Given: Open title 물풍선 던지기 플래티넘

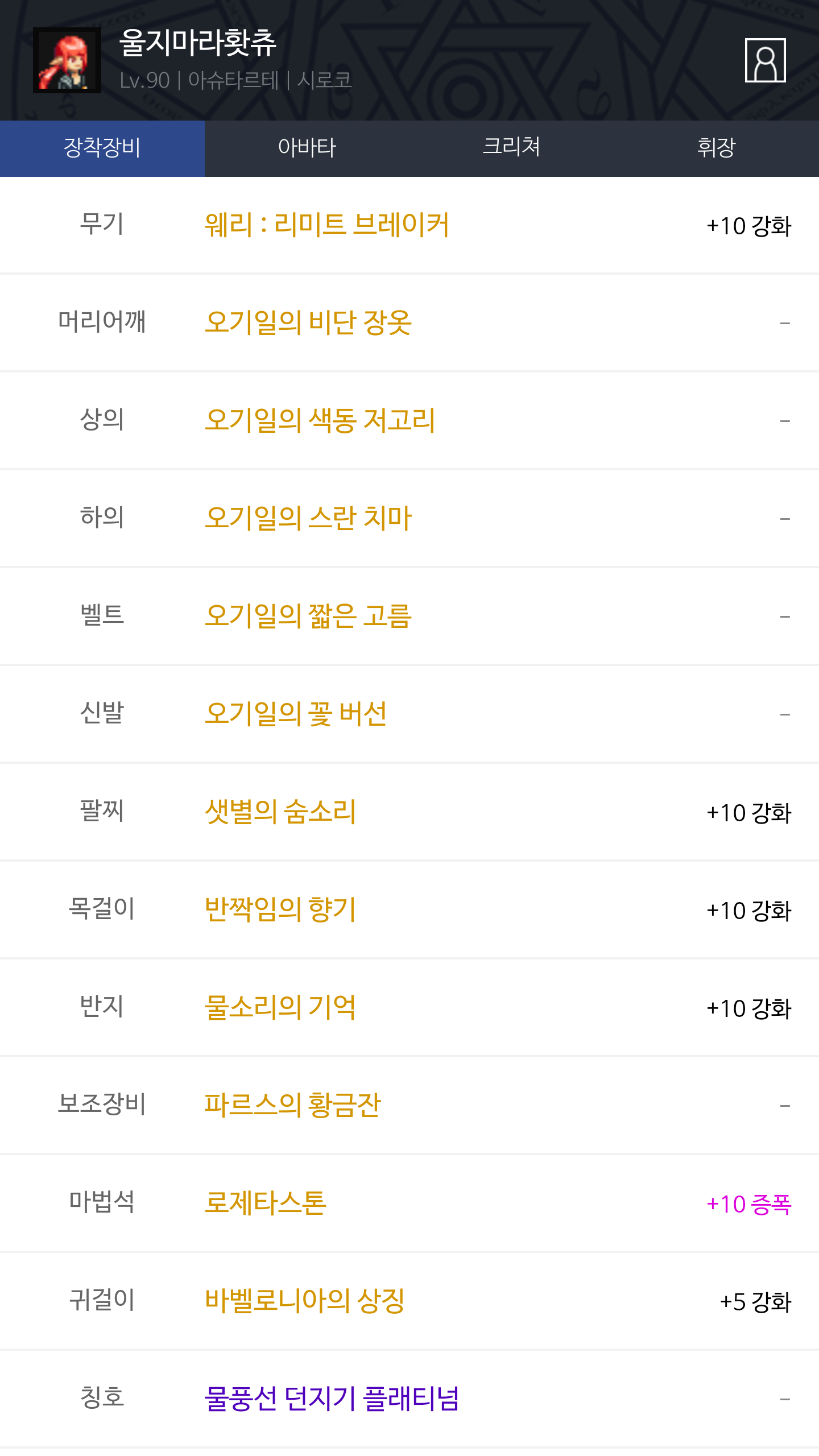Looking at the screenshot, I should pos(332,1399).
